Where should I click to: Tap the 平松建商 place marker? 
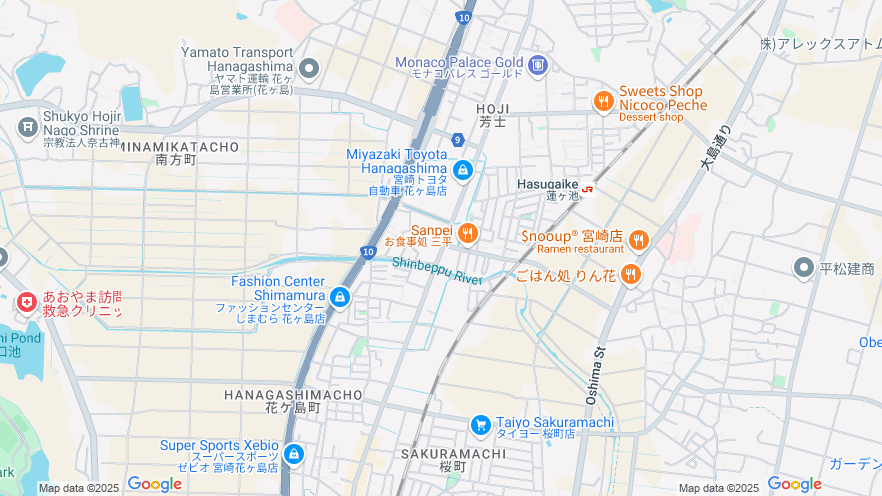pyautogui.click(x=803, y=268)
